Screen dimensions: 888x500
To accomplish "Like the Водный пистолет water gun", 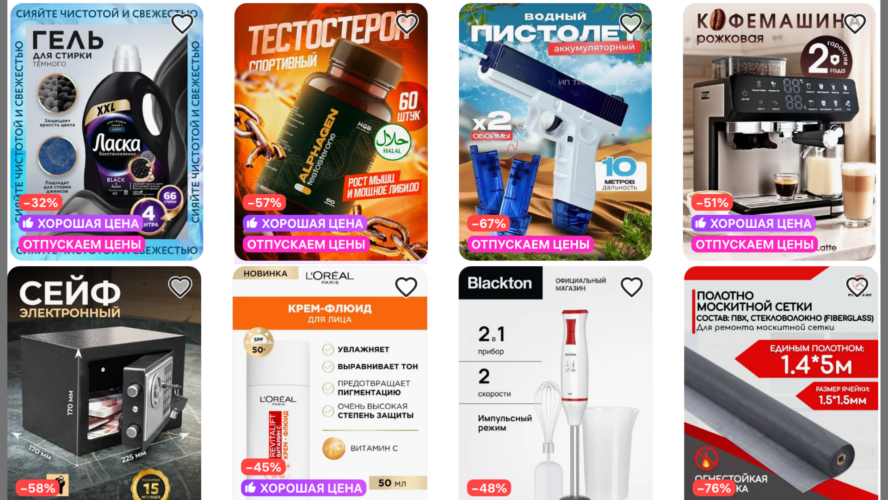I will point(631,24).
